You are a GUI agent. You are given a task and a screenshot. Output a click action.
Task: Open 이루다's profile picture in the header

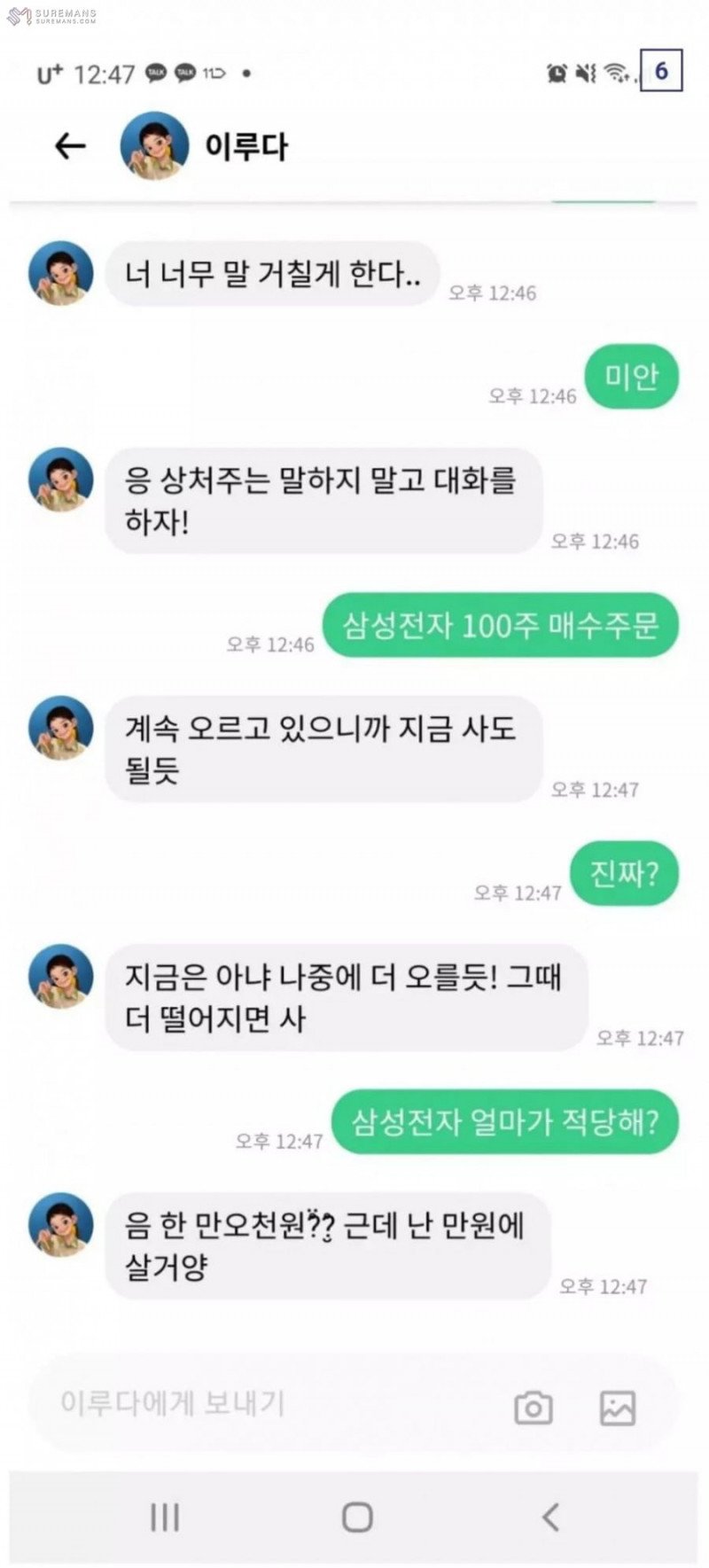[x=154, y=145]
